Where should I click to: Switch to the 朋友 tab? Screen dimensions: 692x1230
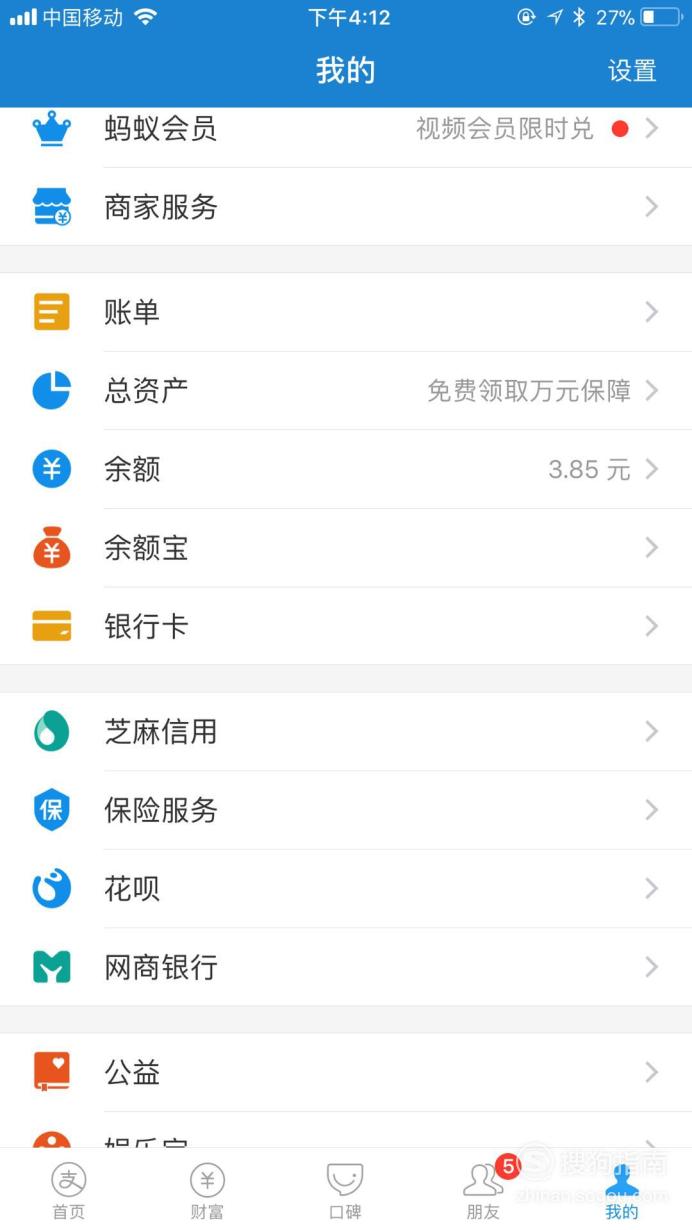(x=484, y=1190)
